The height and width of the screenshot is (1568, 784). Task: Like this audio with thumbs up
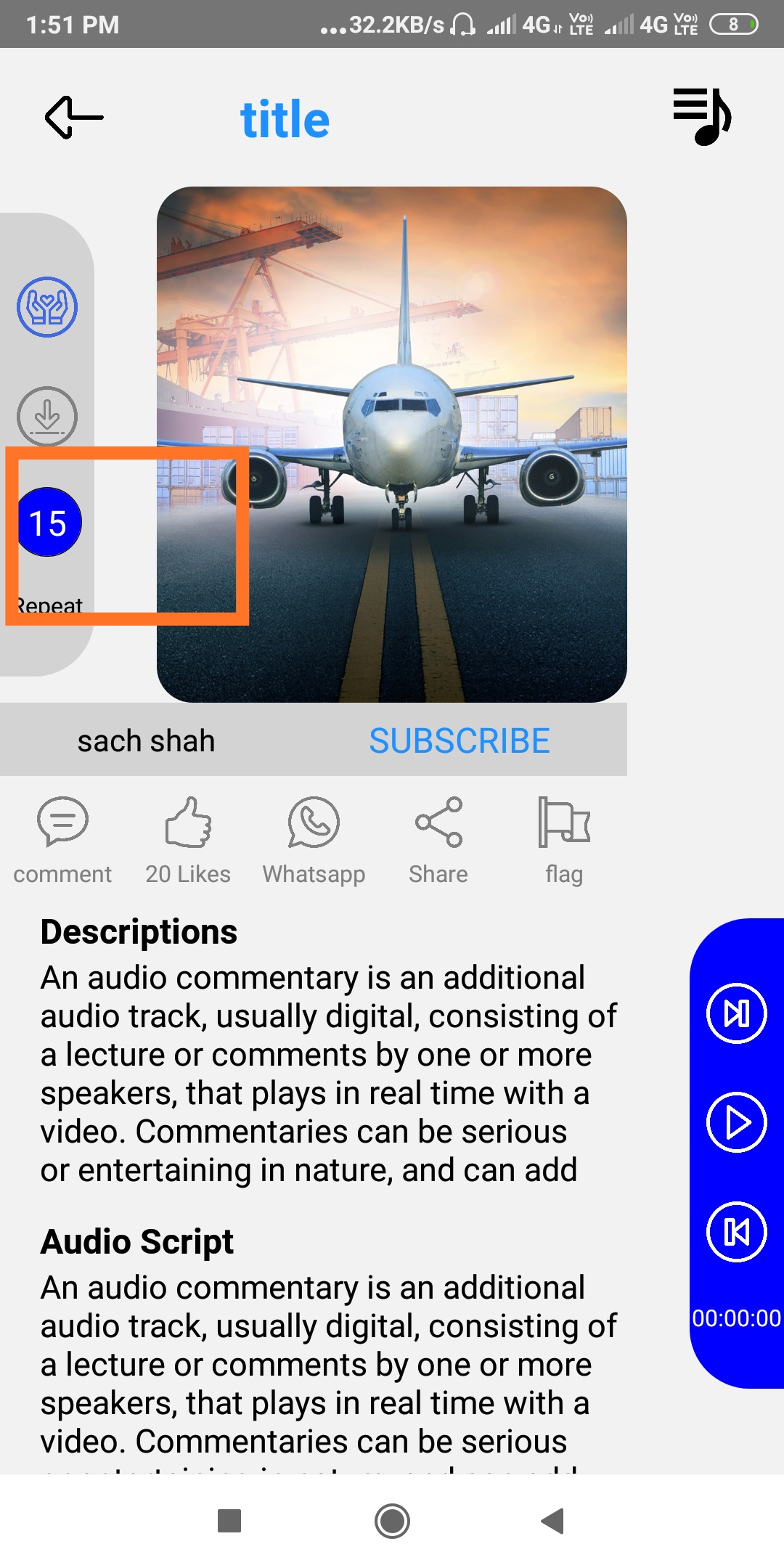pyautogui.click(x=188, y=841)
